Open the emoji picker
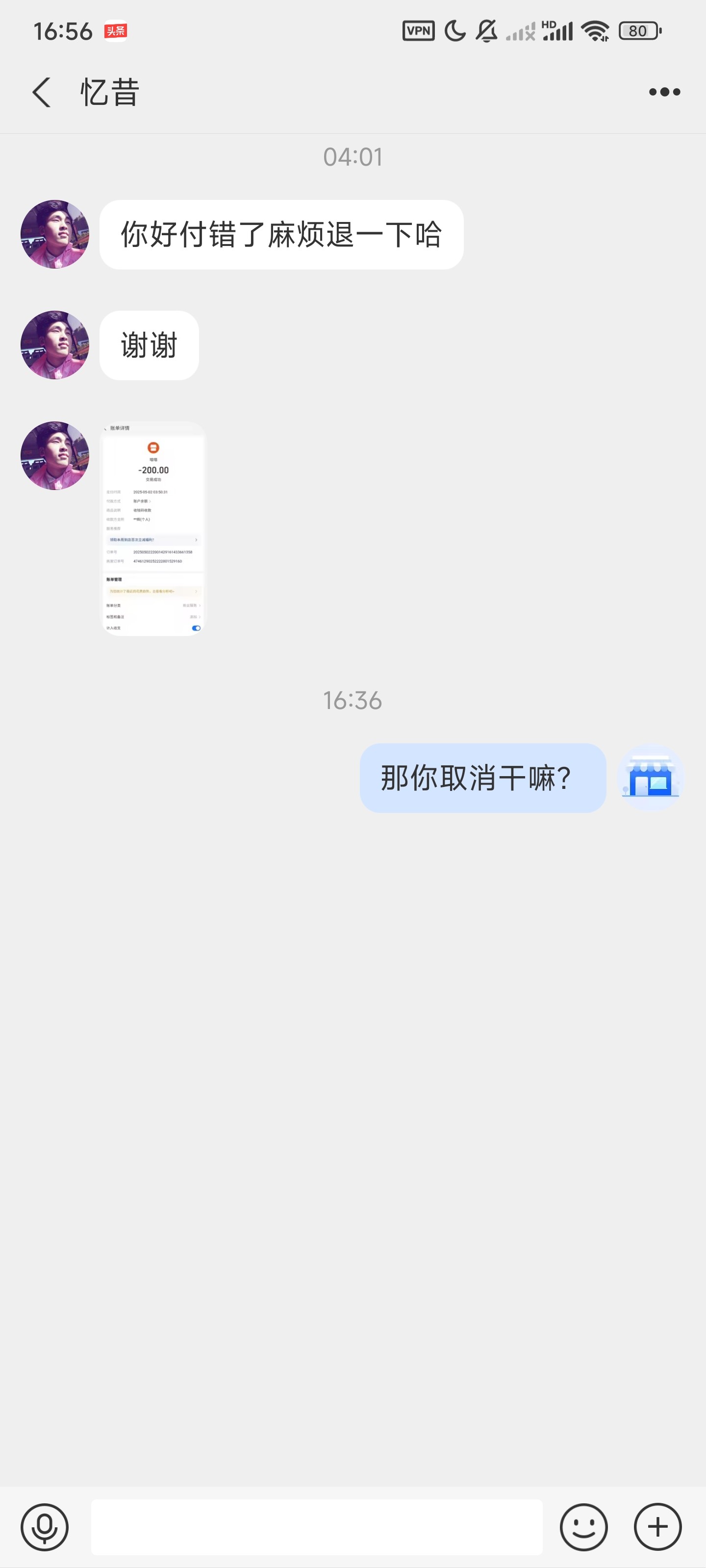 point(583,1527)
